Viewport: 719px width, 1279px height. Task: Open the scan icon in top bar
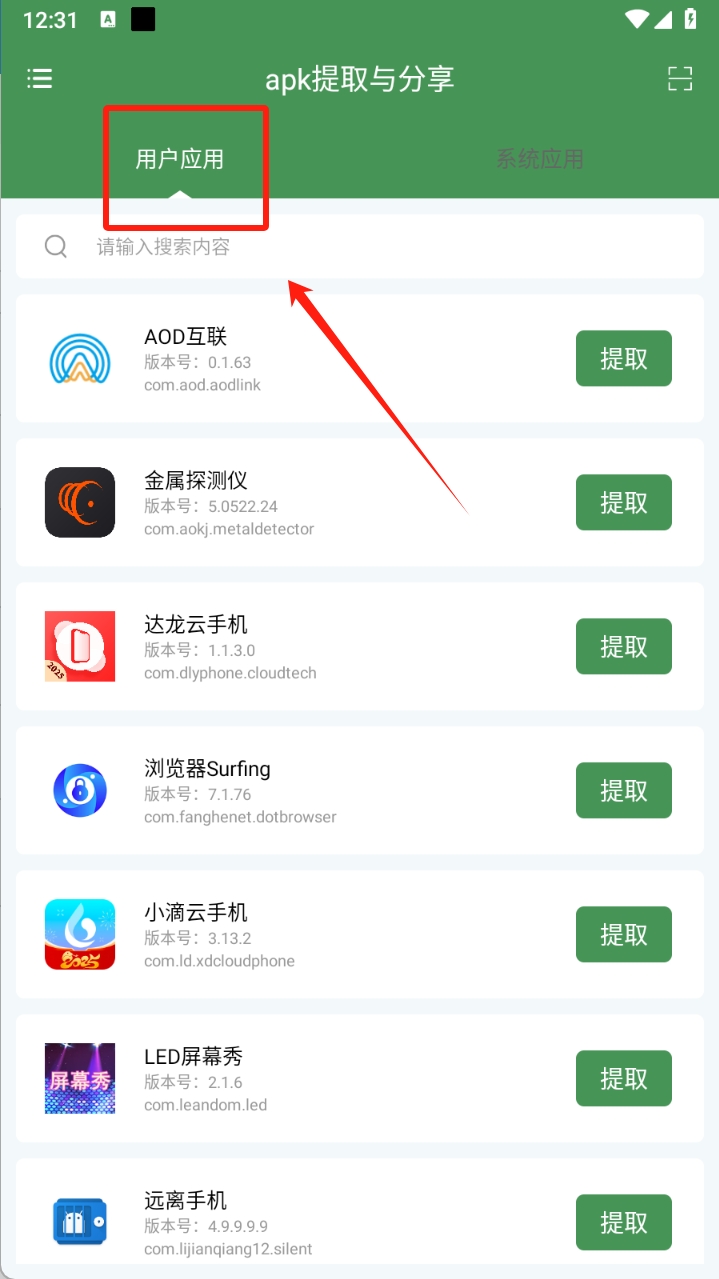(x=680, y=79)
